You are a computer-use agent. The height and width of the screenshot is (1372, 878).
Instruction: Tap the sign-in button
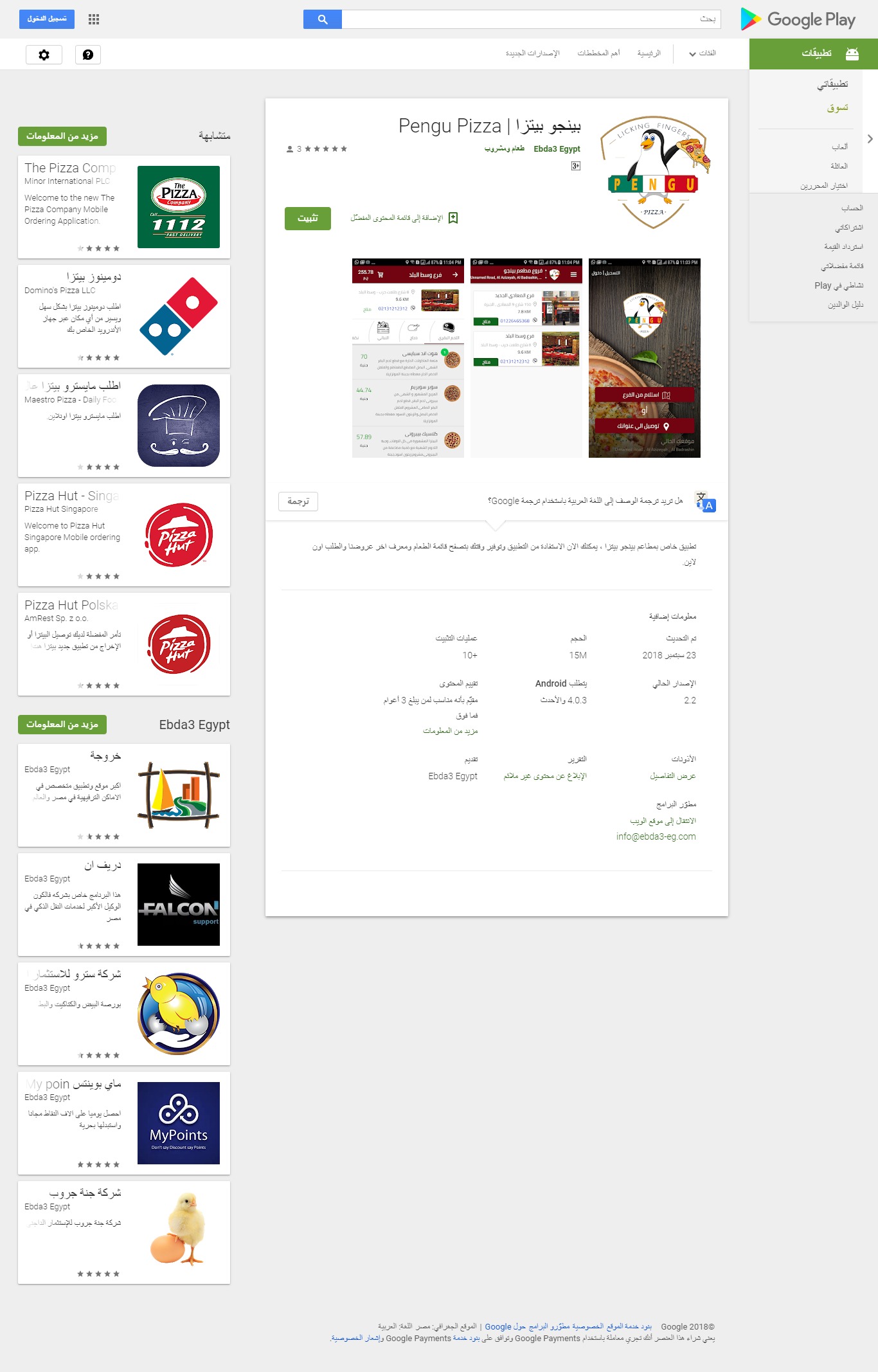coord(47,19)
